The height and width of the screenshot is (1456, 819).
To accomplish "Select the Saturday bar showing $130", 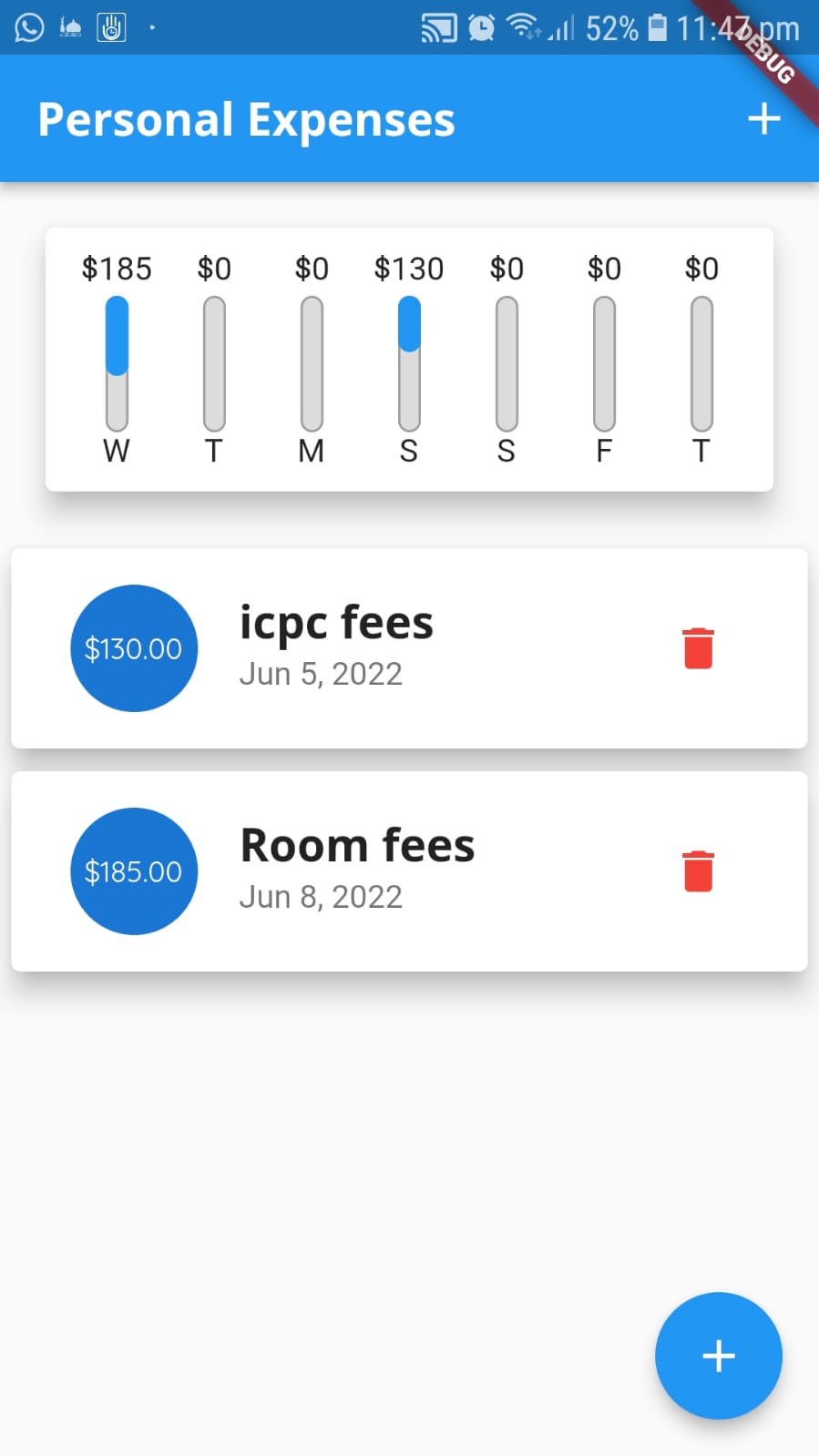I will point(408,361).
